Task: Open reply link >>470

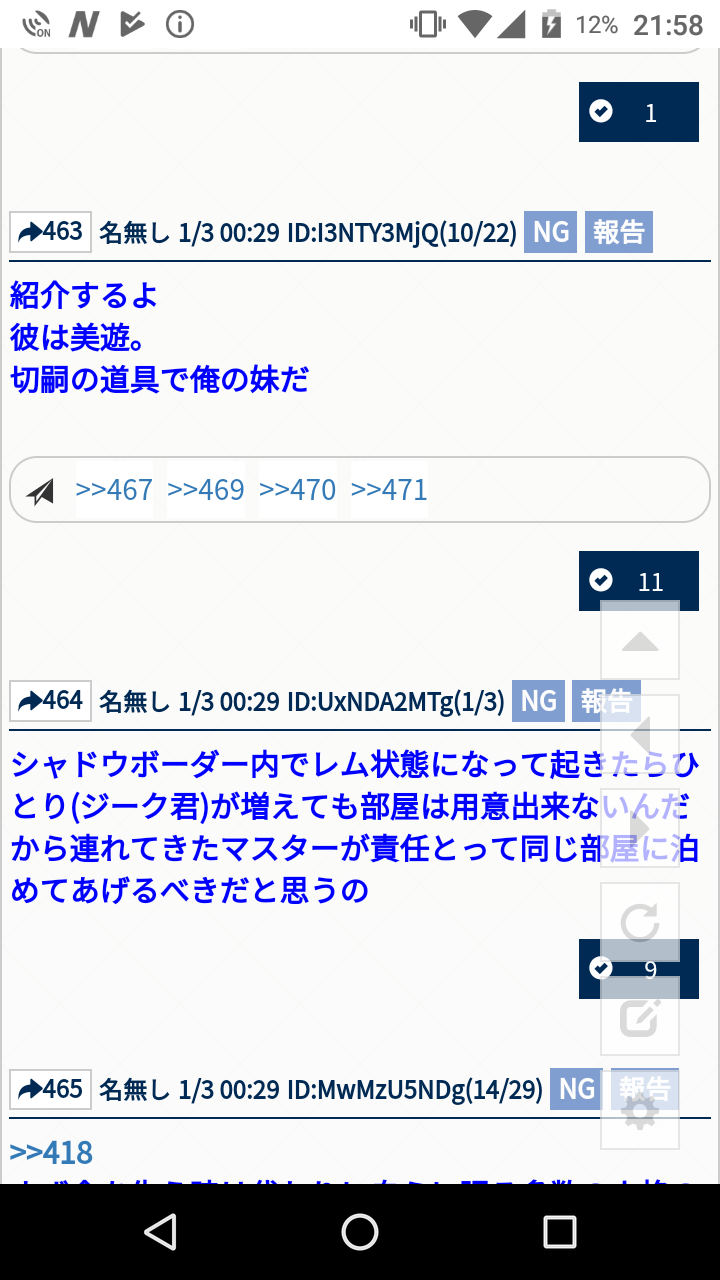Action: (298, 490)
